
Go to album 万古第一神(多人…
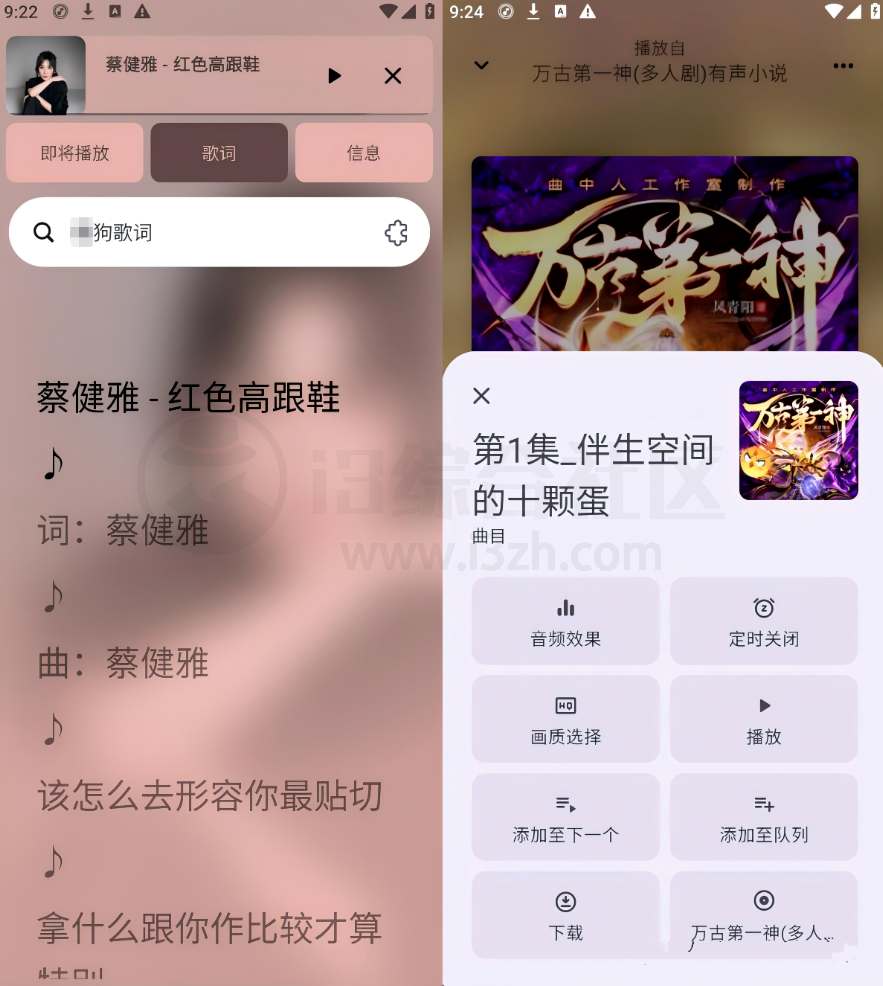[x=764, y=916]
